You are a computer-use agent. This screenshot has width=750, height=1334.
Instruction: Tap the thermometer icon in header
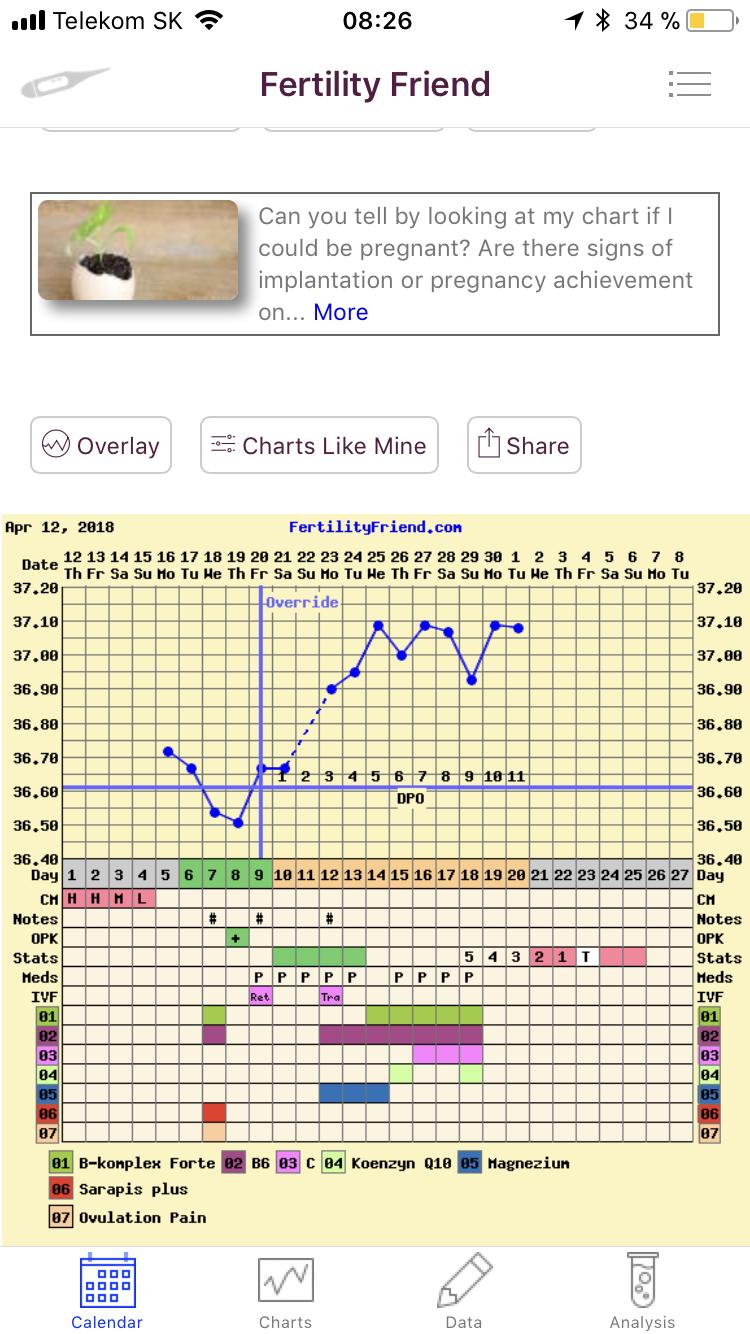pos(63,84)
